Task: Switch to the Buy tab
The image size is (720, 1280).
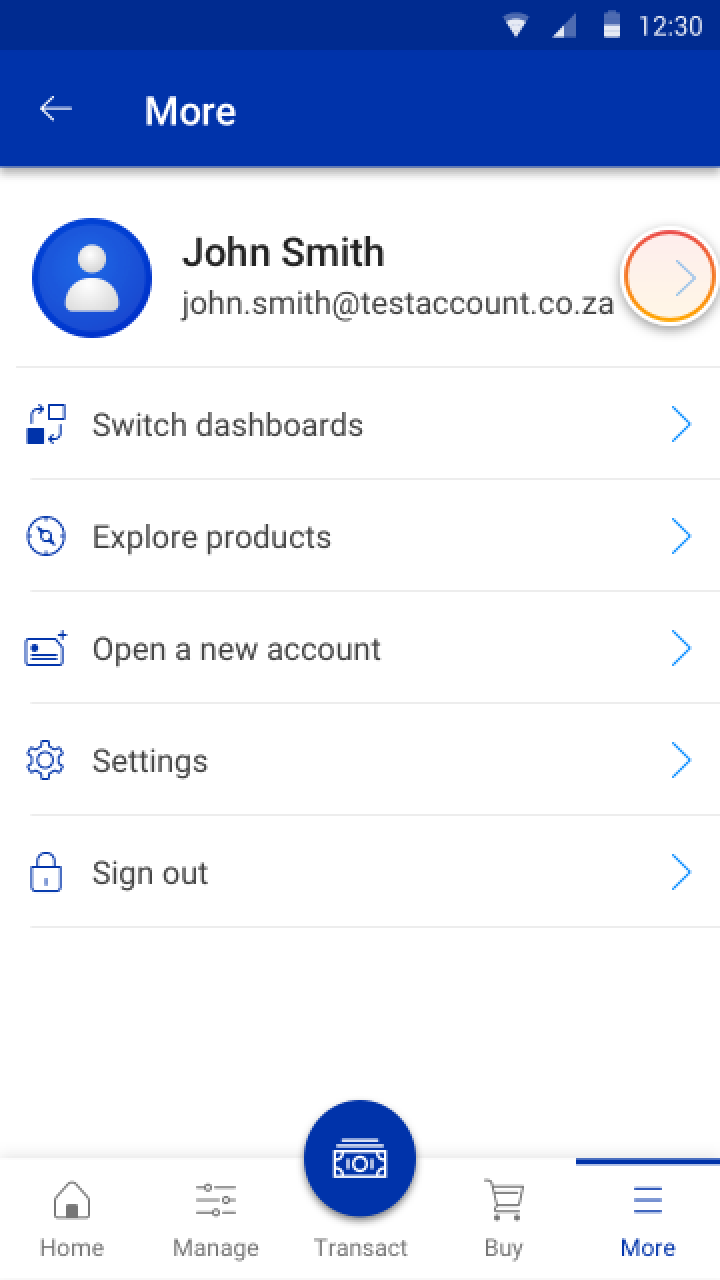Action: pos(504,1218)
